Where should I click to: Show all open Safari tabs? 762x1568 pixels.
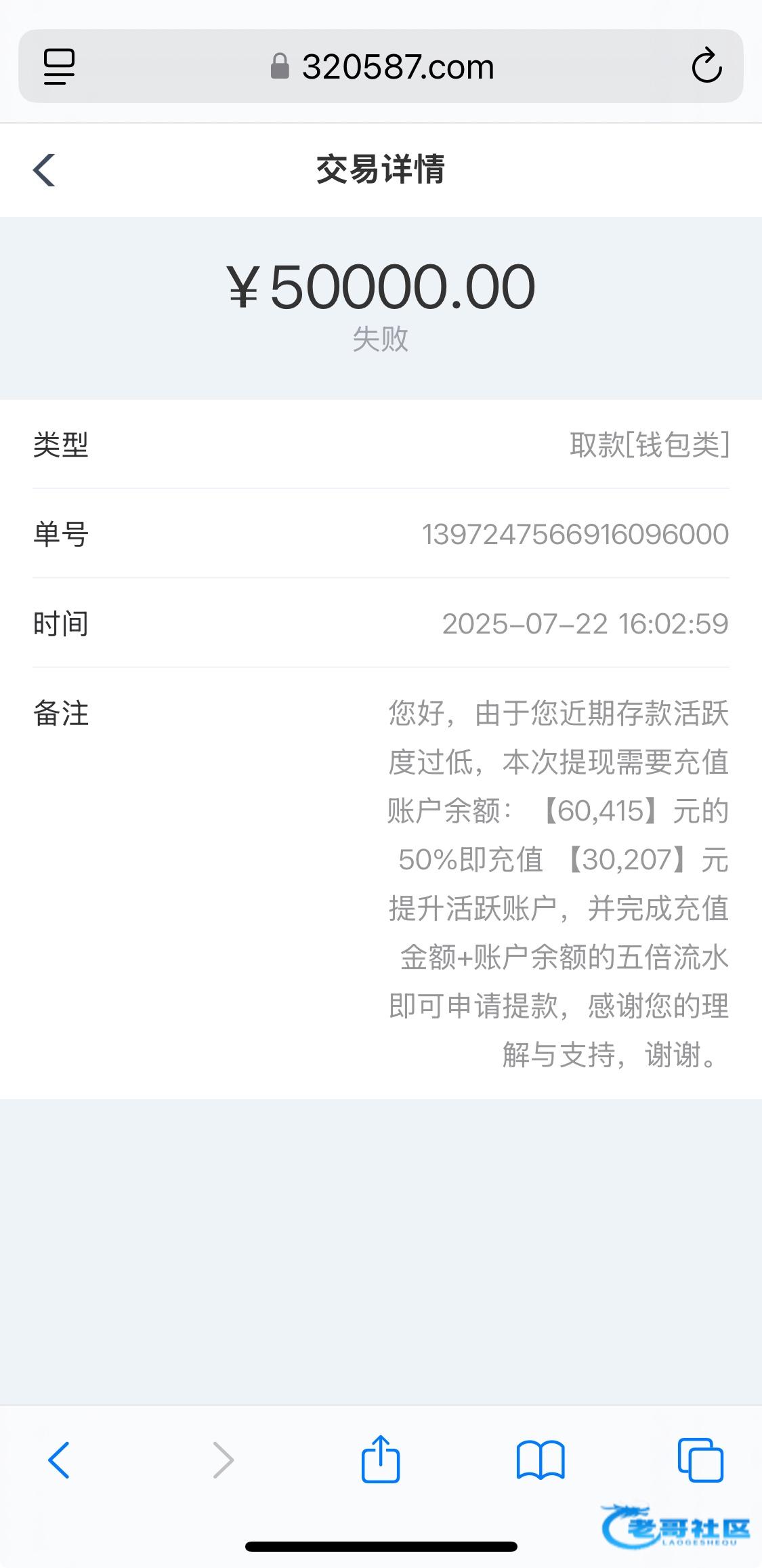(700, 1460)
